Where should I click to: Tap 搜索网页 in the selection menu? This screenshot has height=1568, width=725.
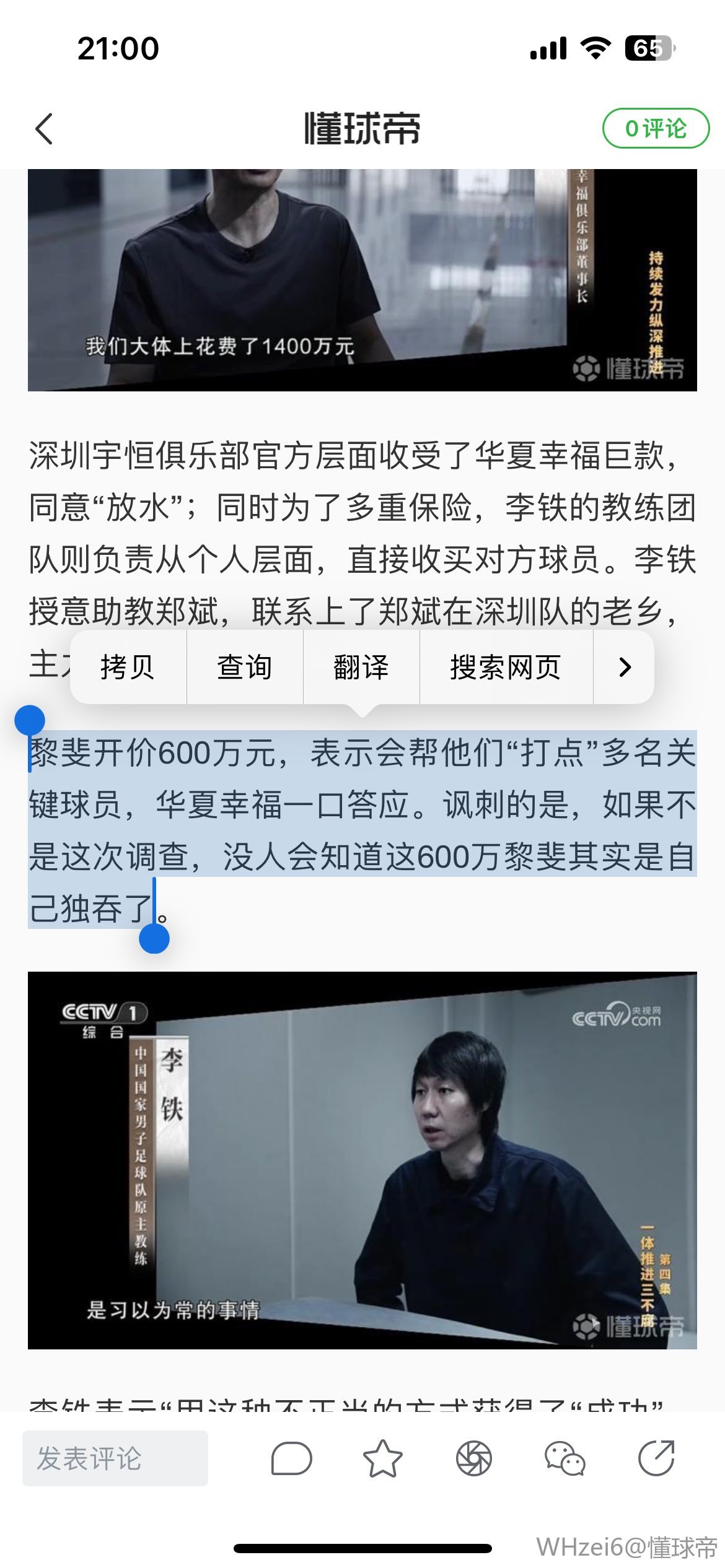(506, 667)
